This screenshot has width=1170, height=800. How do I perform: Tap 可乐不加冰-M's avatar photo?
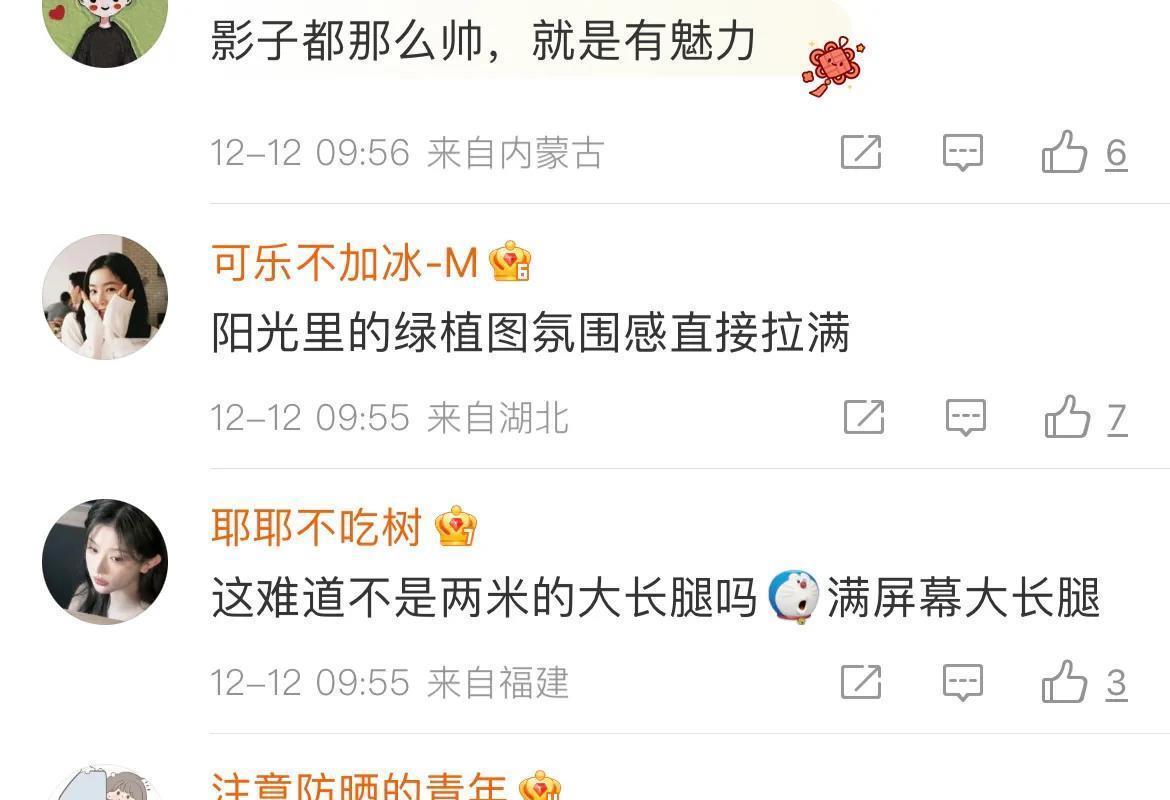click(x=105, y=296)
